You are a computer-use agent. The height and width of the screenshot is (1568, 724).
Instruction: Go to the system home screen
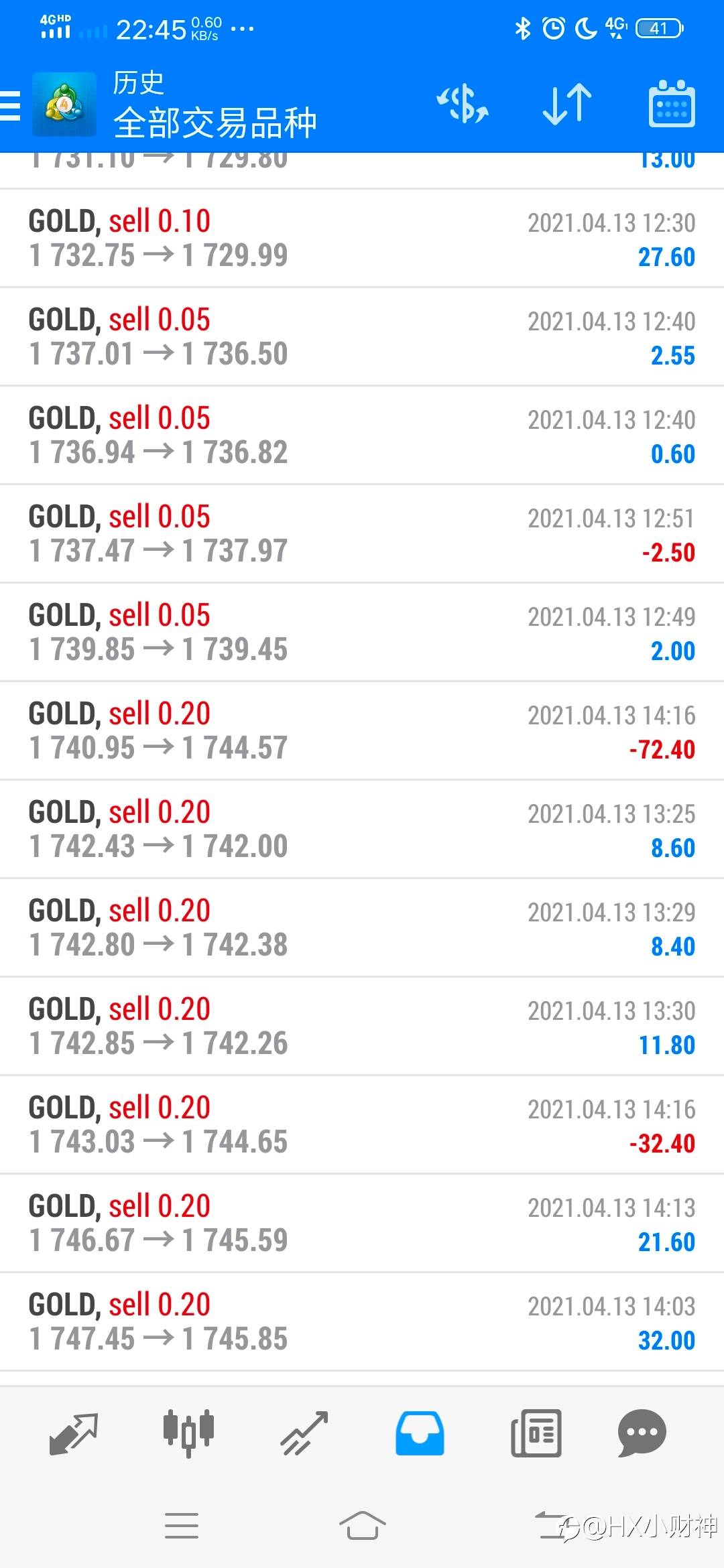362,1526
